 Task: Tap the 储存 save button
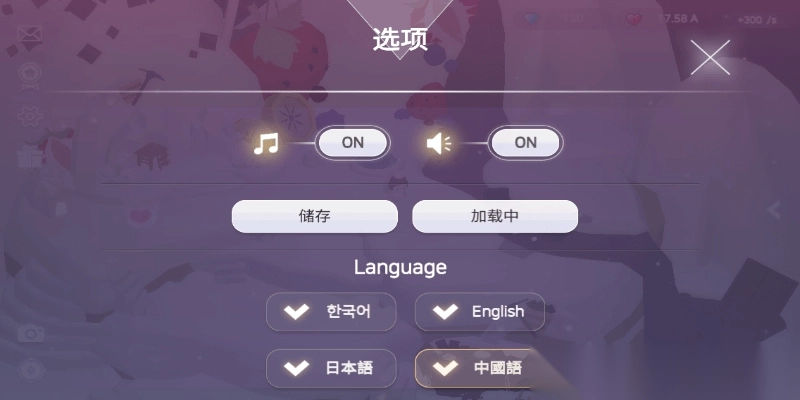tap(314, 216)
